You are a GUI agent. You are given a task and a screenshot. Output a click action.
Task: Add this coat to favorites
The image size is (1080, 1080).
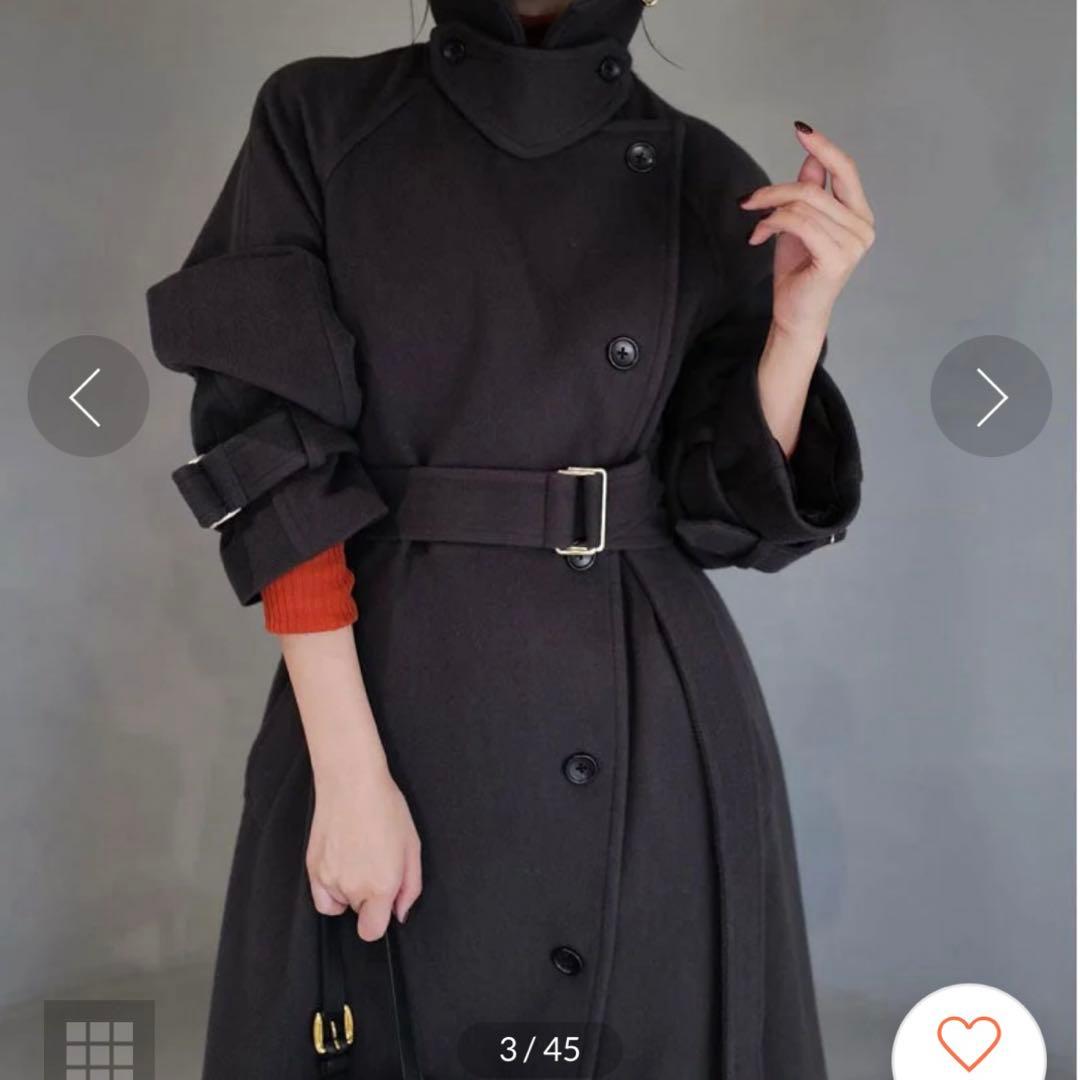click(x=968, y=1042)
